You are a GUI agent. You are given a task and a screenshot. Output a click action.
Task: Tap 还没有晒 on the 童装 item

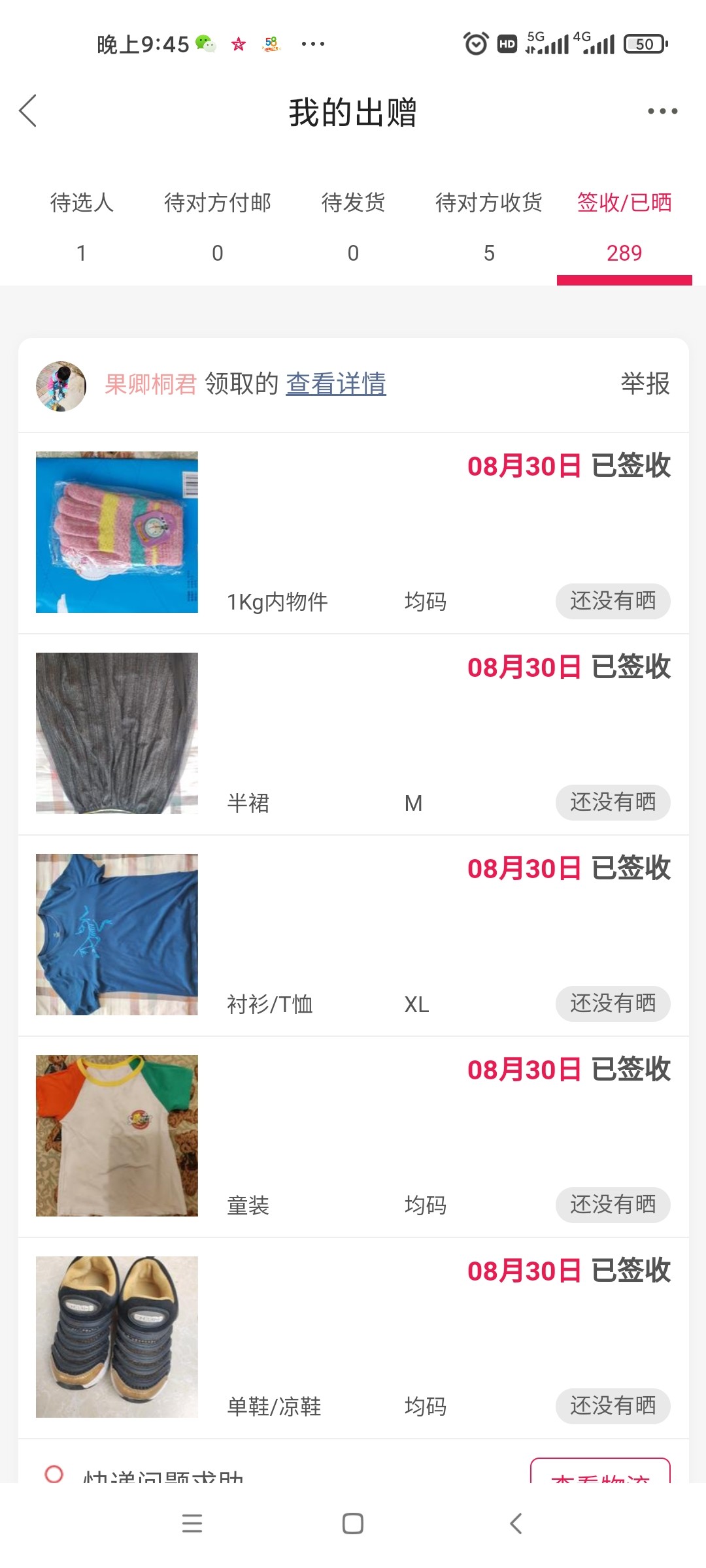(x=613, y=1205)
